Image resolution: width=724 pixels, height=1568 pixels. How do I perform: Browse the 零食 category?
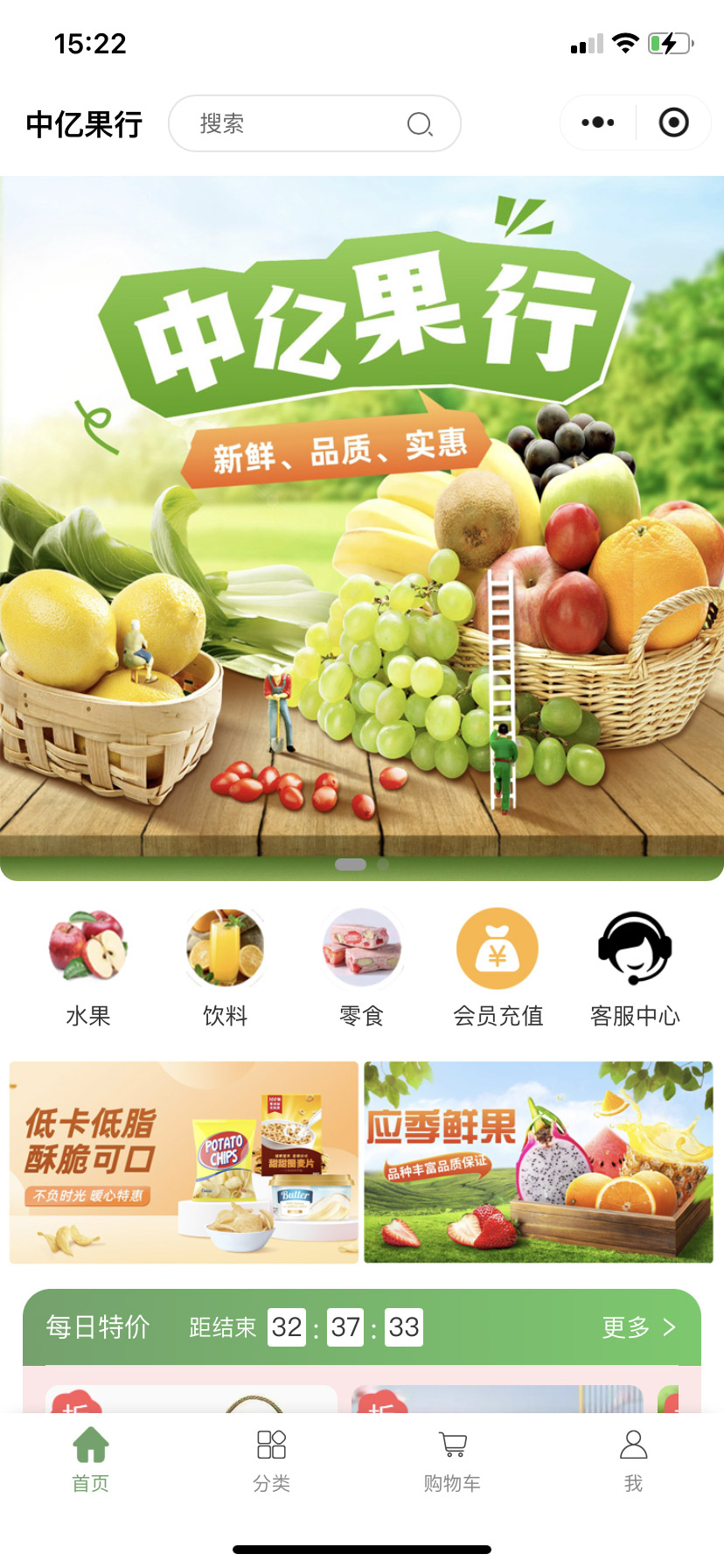362,967
